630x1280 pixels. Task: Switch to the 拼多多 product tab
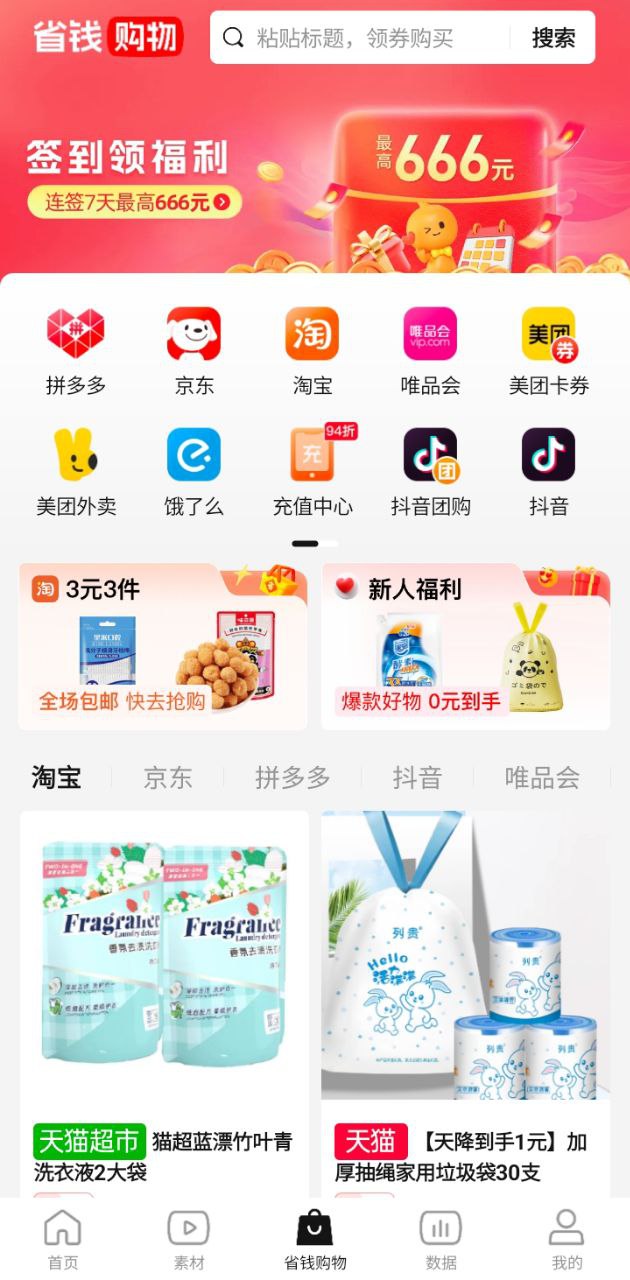[x=292, y=777]
